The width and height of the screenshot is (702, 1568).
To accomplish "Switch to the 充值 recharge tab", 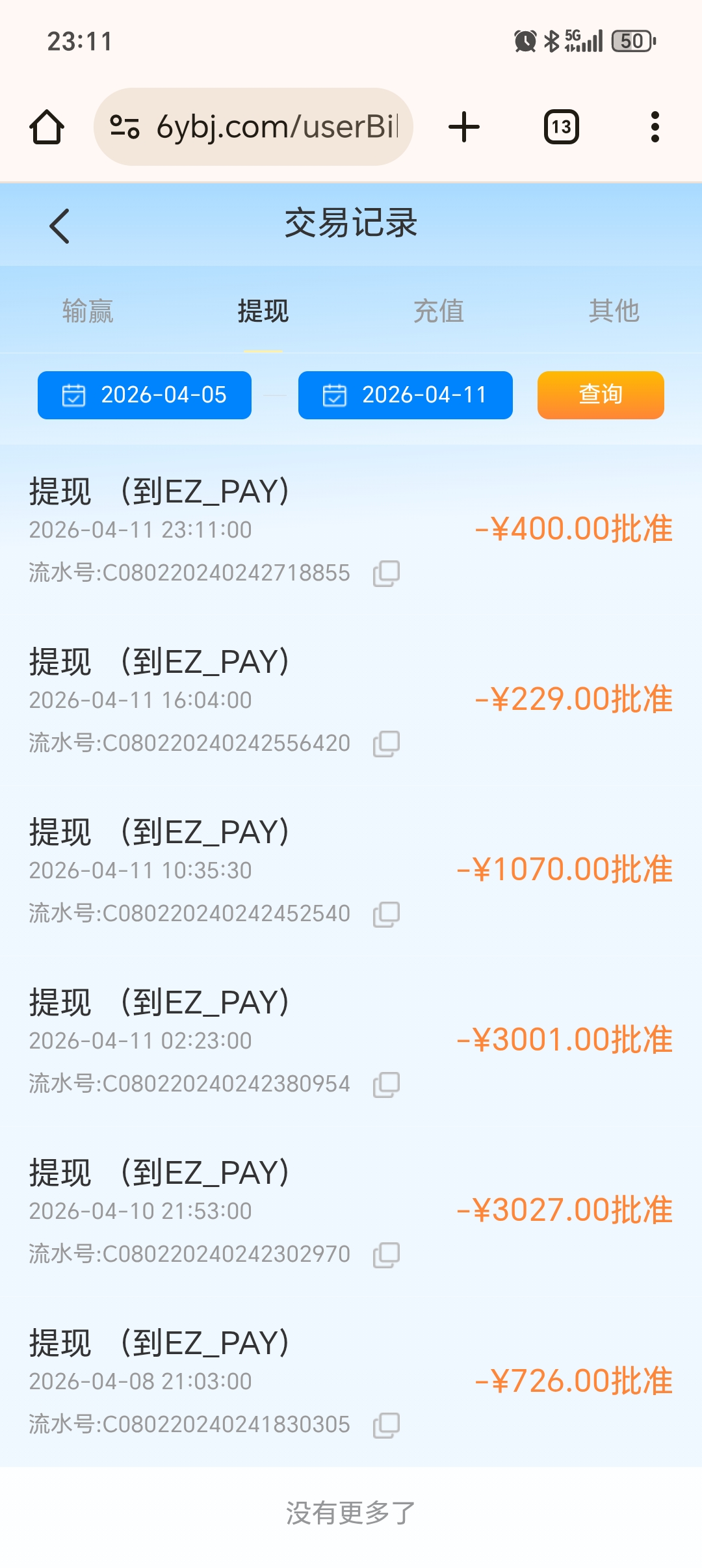I will tap(439, 312).
